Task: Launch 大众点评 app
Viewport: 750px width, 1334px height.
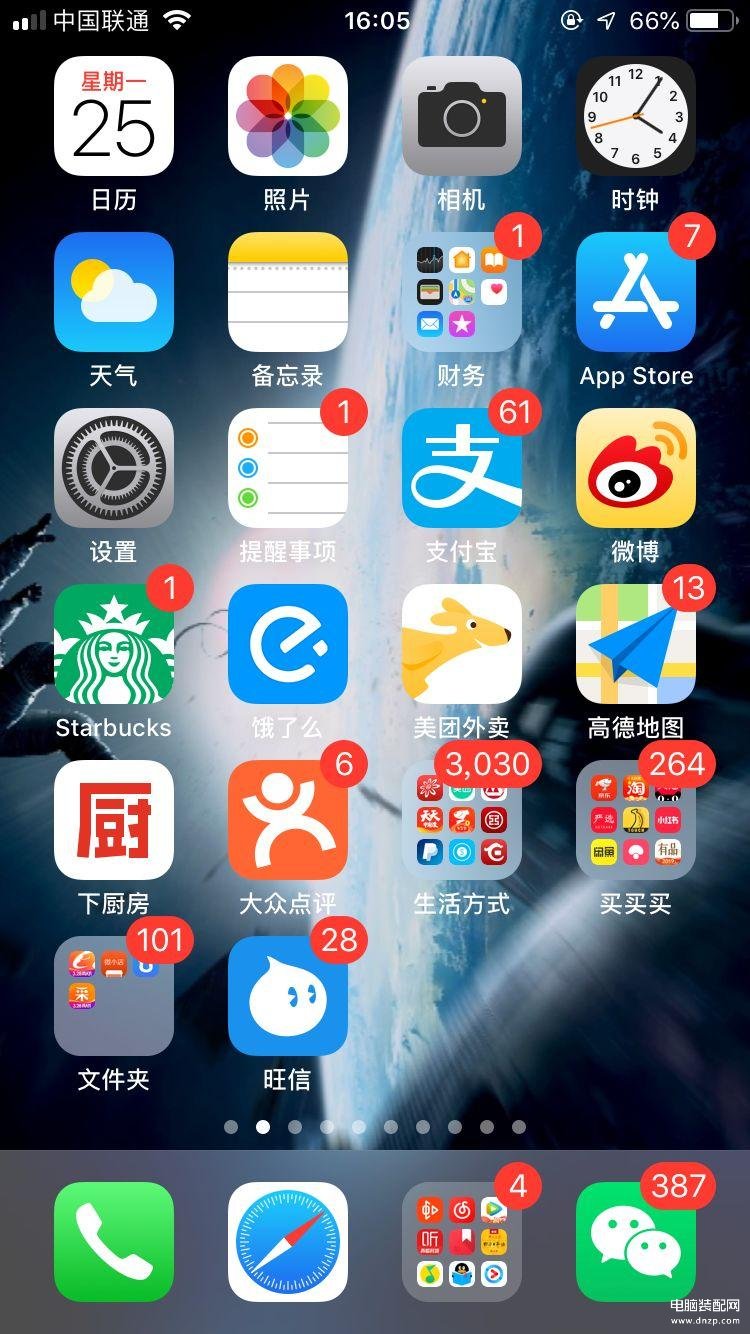Action: click(288, 820)
